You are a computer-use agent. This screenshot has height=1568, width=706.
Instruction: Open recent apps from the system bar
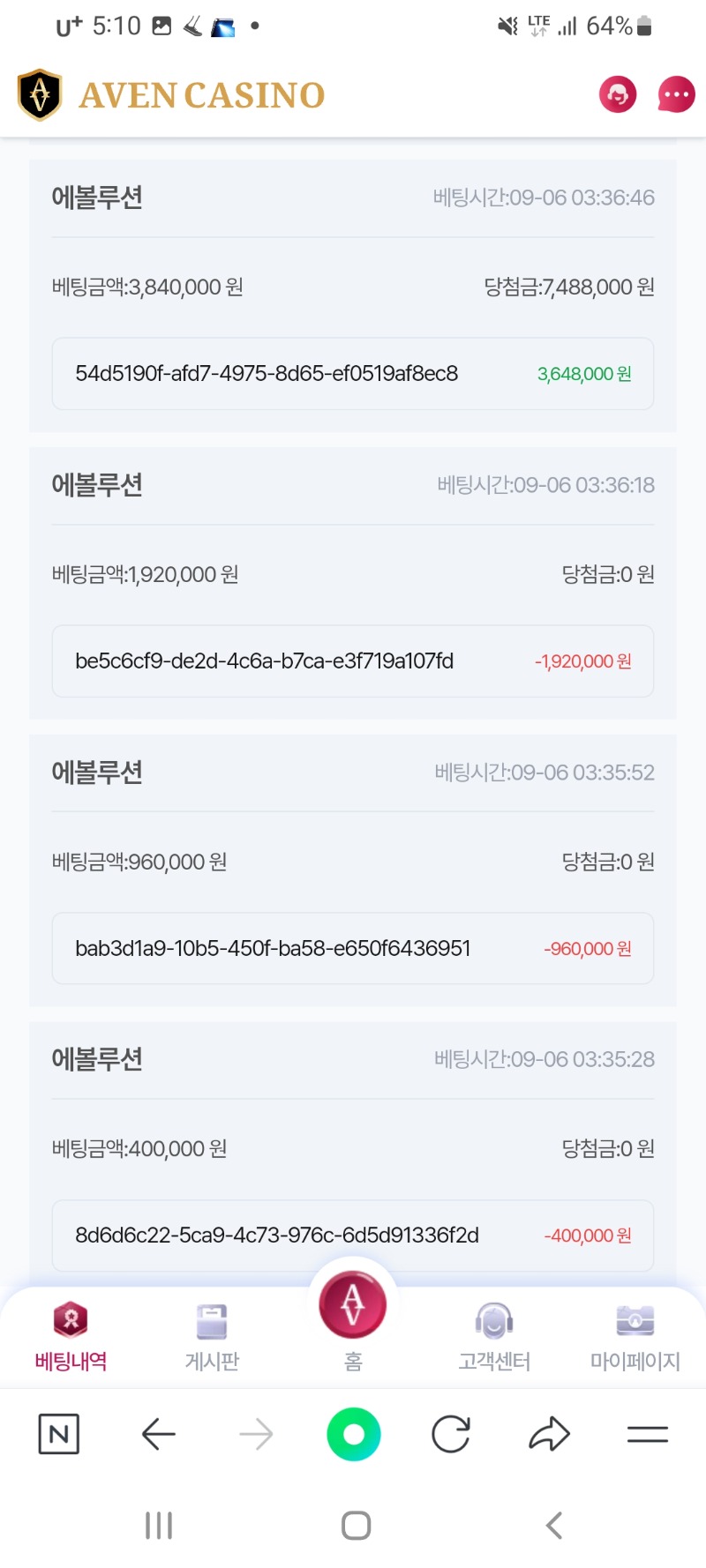point(159,1526)
